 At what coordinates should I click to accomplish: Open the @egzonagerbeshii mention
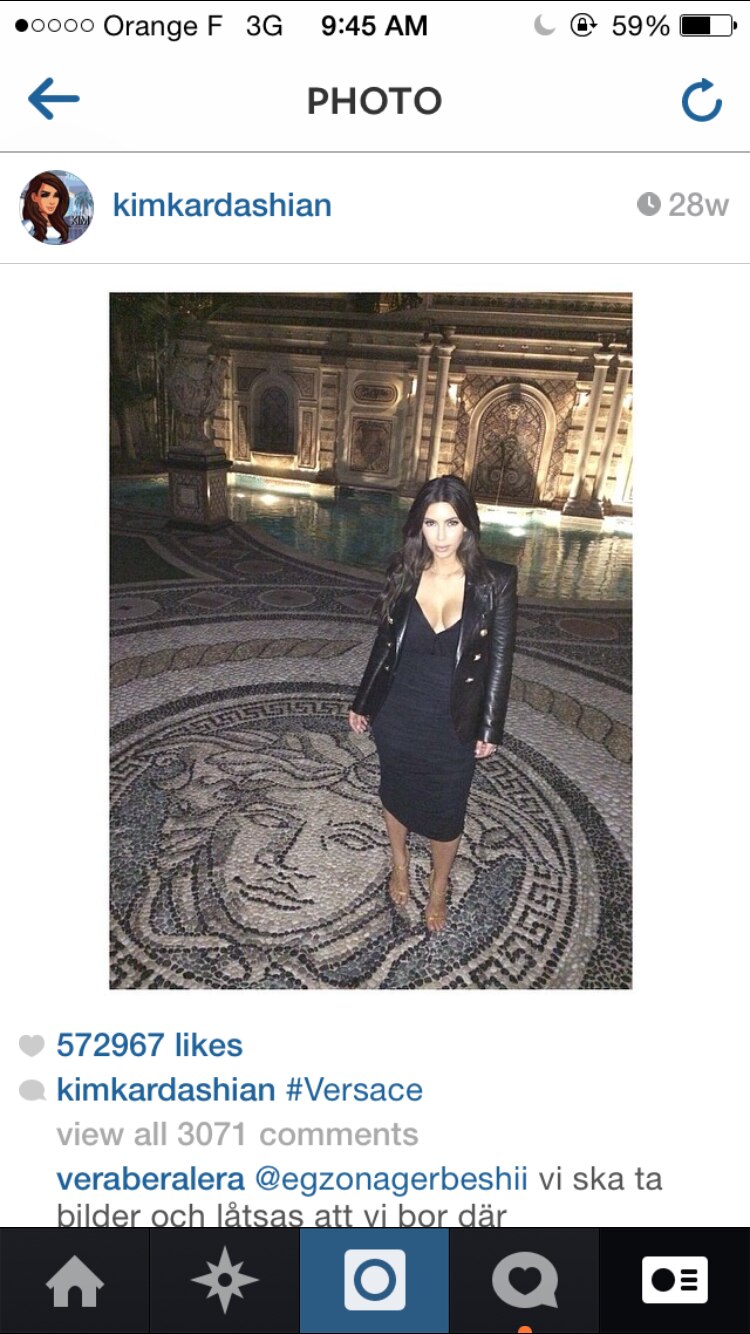(x=391, y=1179)
